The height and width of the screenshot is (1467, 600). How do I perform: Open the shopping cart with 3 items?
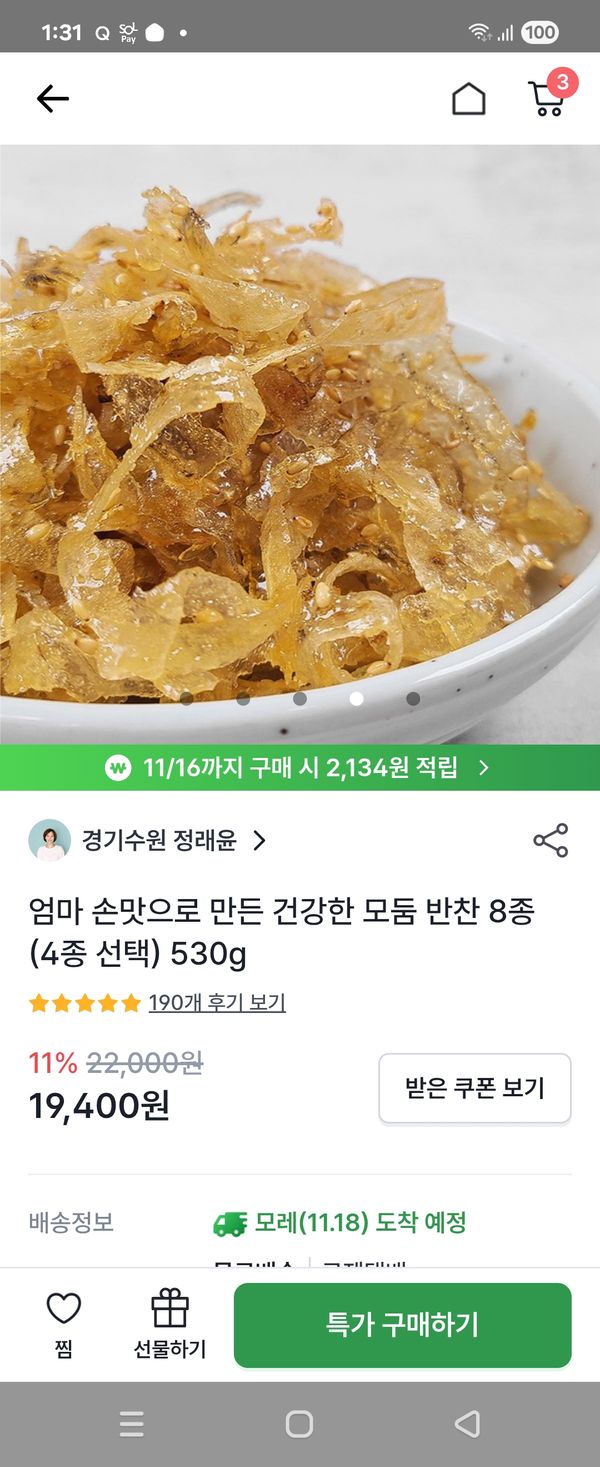(547, 97)
